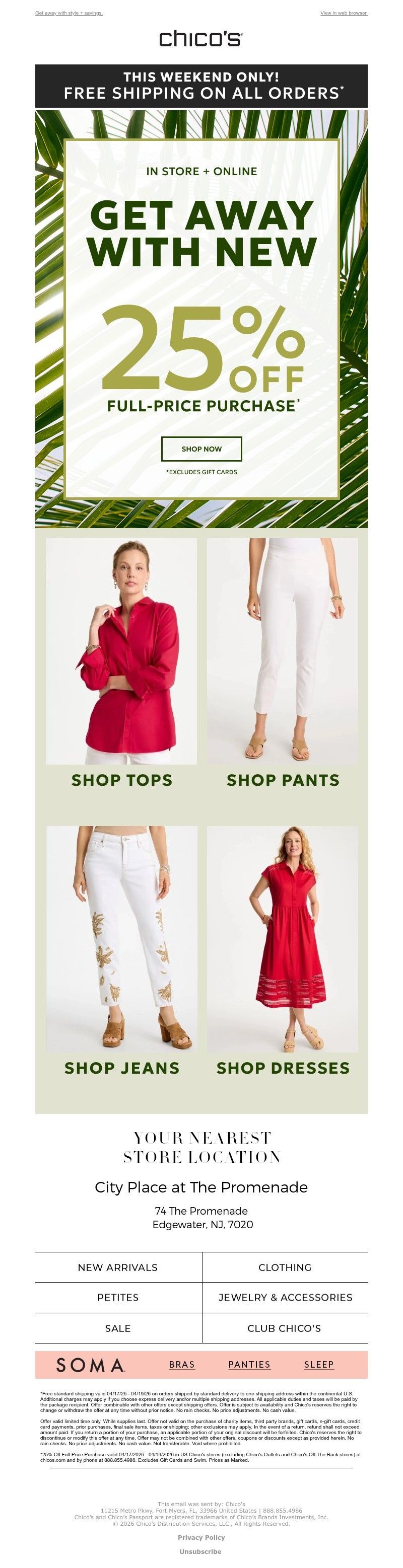Tap the Shop Now button

pyautogui.click(x=201, y=449)
